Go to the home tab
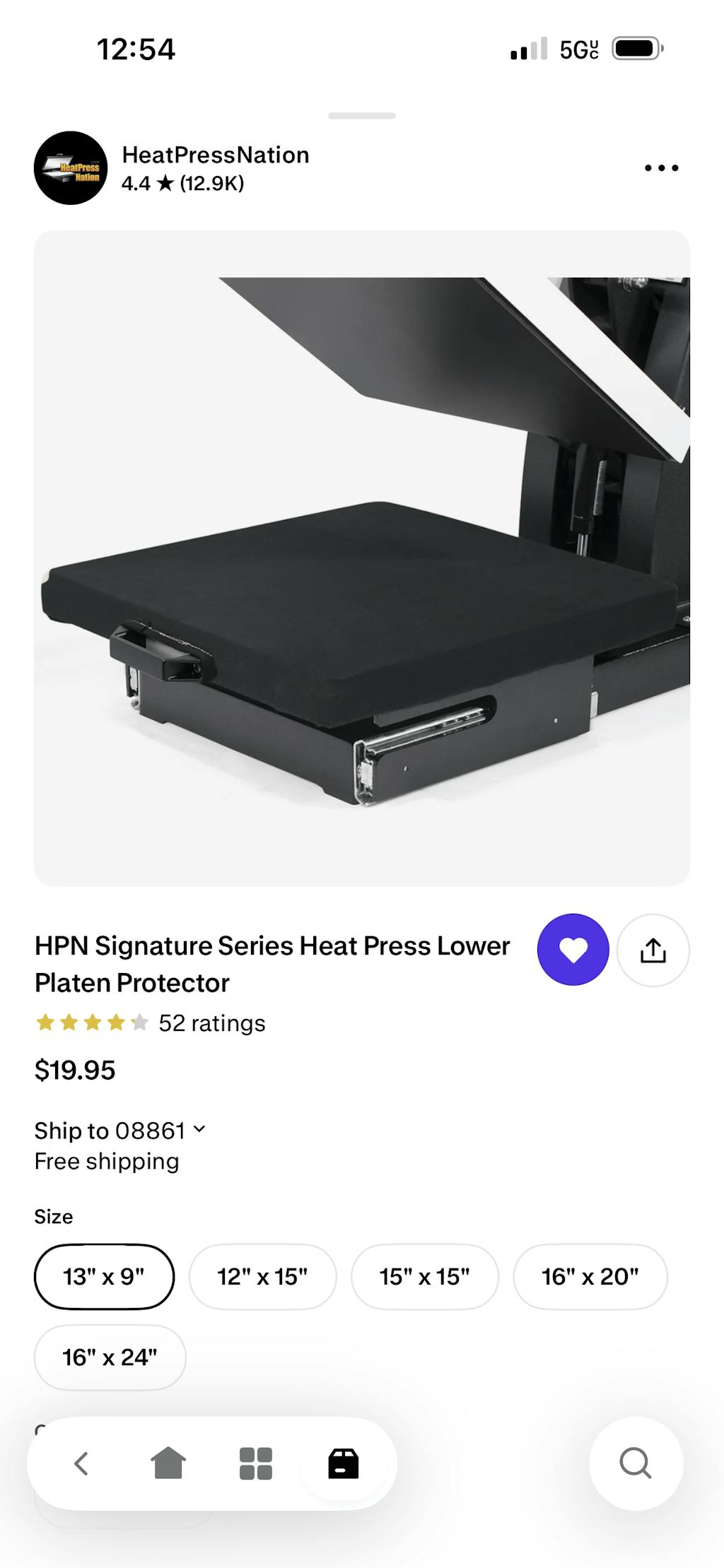 168,1463
